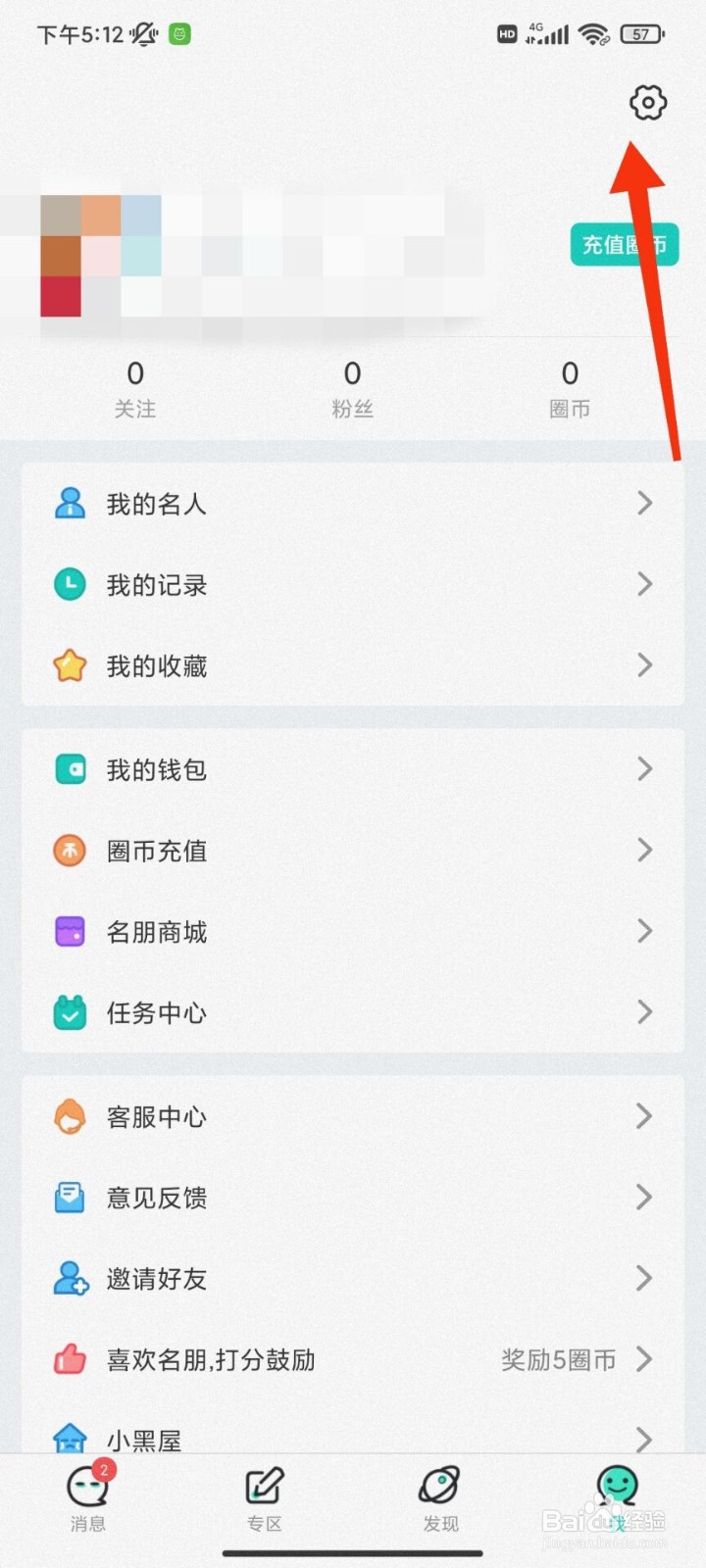Open the 我的名人 person icon
Image resolution: width=706 pixels, height=1568 pixels.
[69, 503]
